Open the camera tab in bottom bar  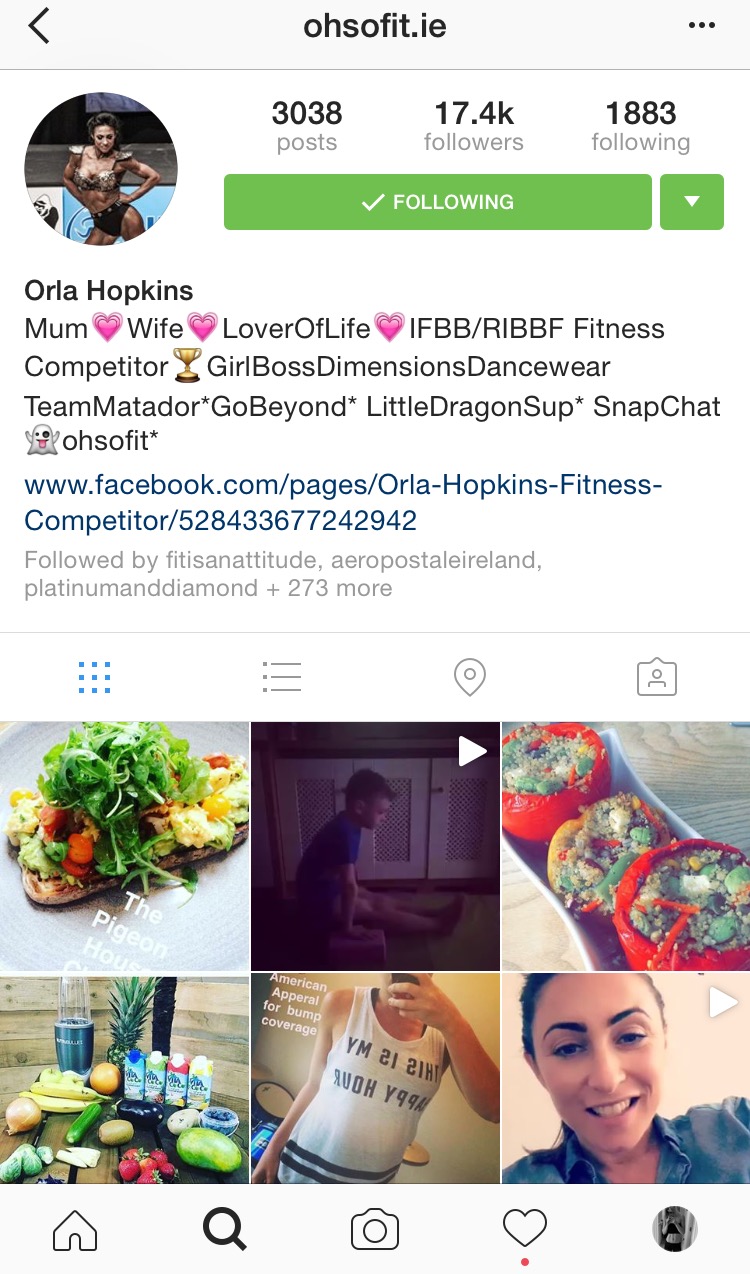coord(375,1229)
